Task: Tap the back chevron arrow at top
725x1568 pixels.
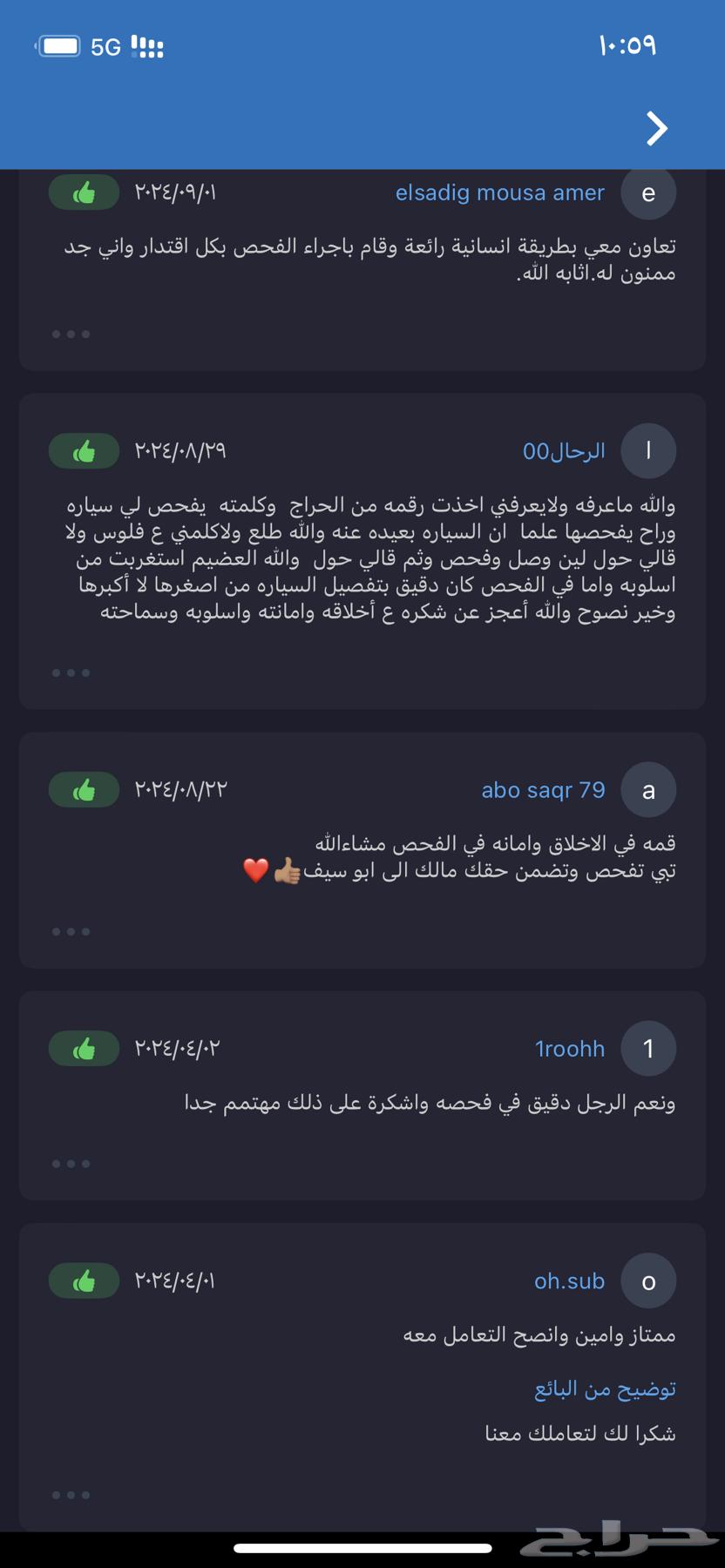Action: pyautogui.click(x=657, y=128)
